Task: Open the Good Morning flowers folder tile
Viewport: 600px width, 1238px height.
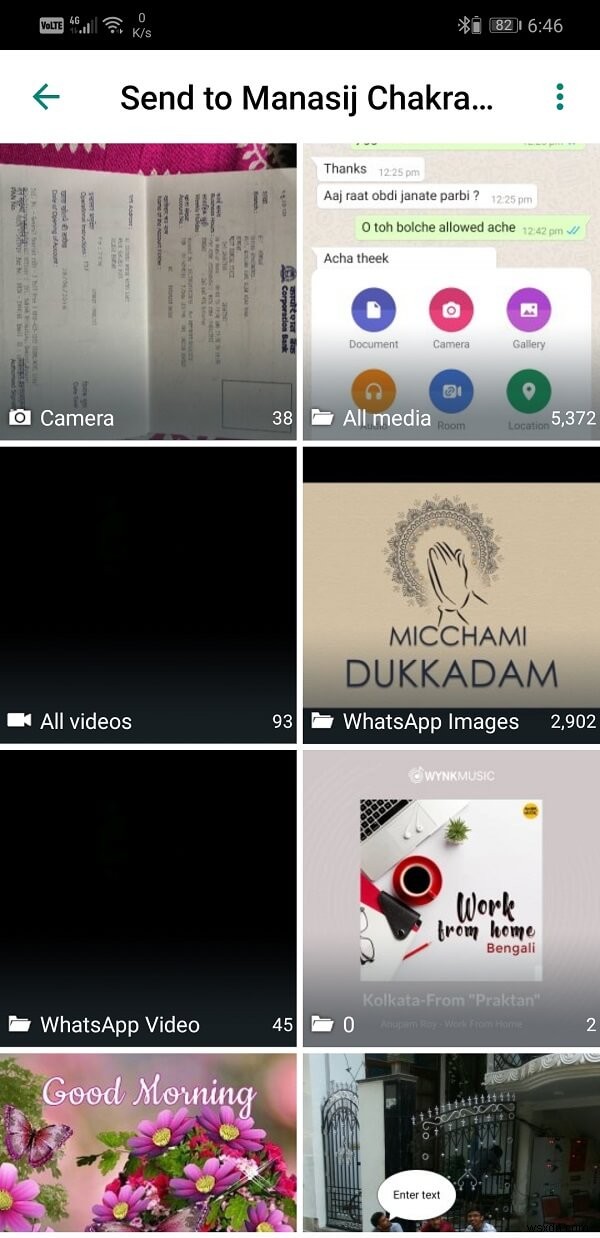Action: (x=148, y=1142)
